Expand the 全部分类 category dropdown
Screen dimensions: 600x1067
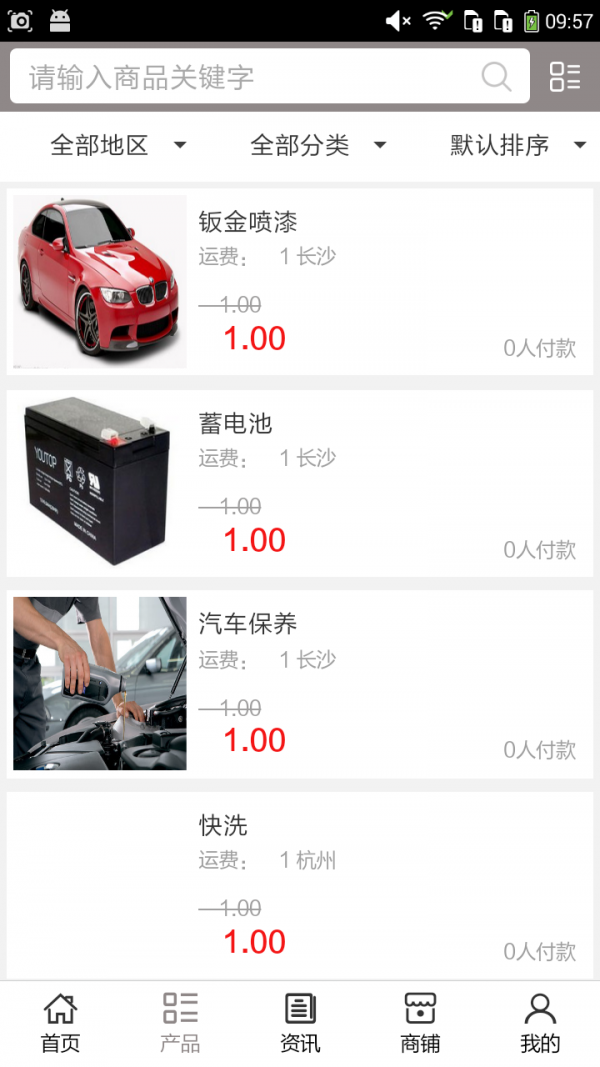(x=318, y=146)
